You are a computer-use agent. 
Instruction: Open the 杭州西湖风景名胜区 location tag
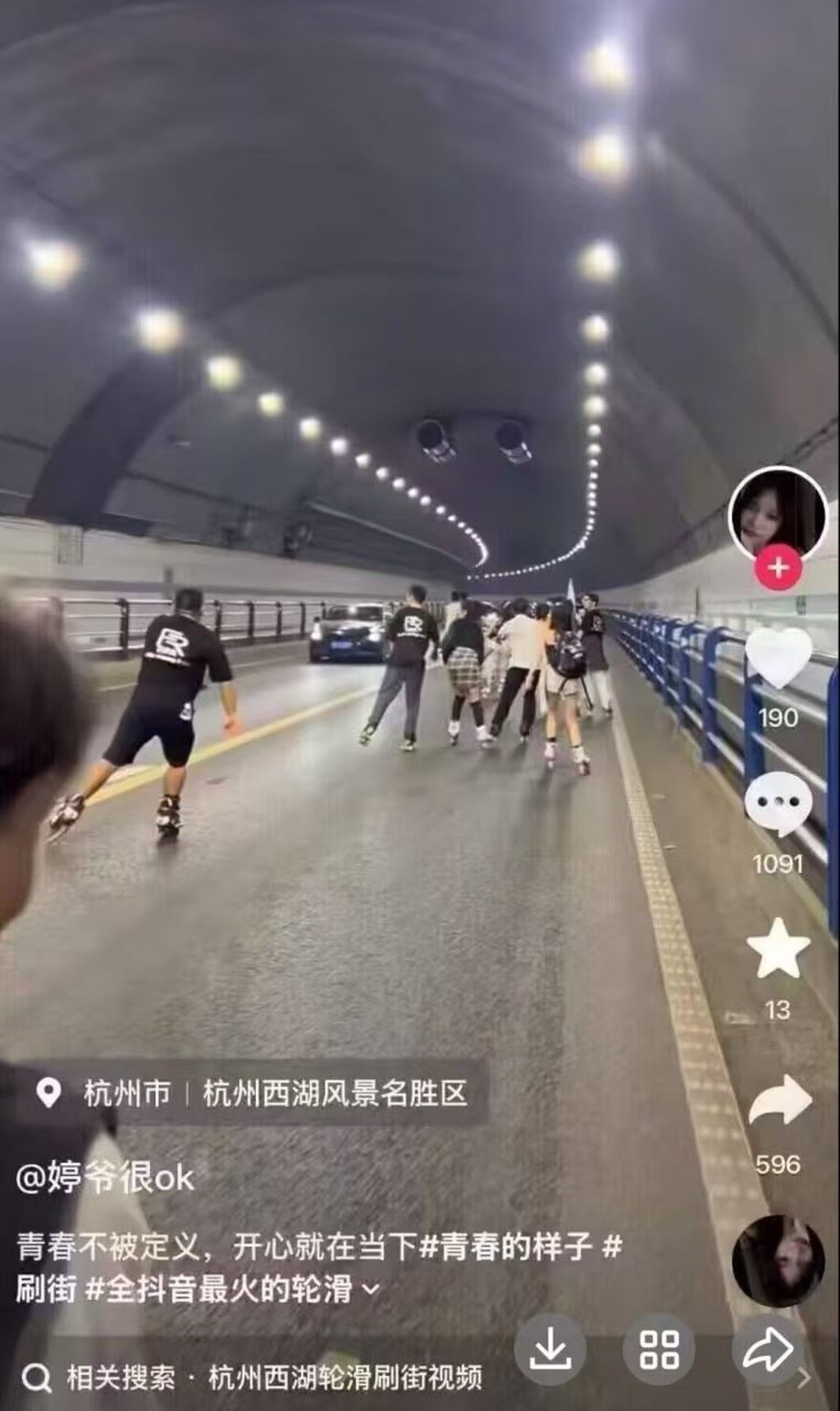coord(335,1094)
